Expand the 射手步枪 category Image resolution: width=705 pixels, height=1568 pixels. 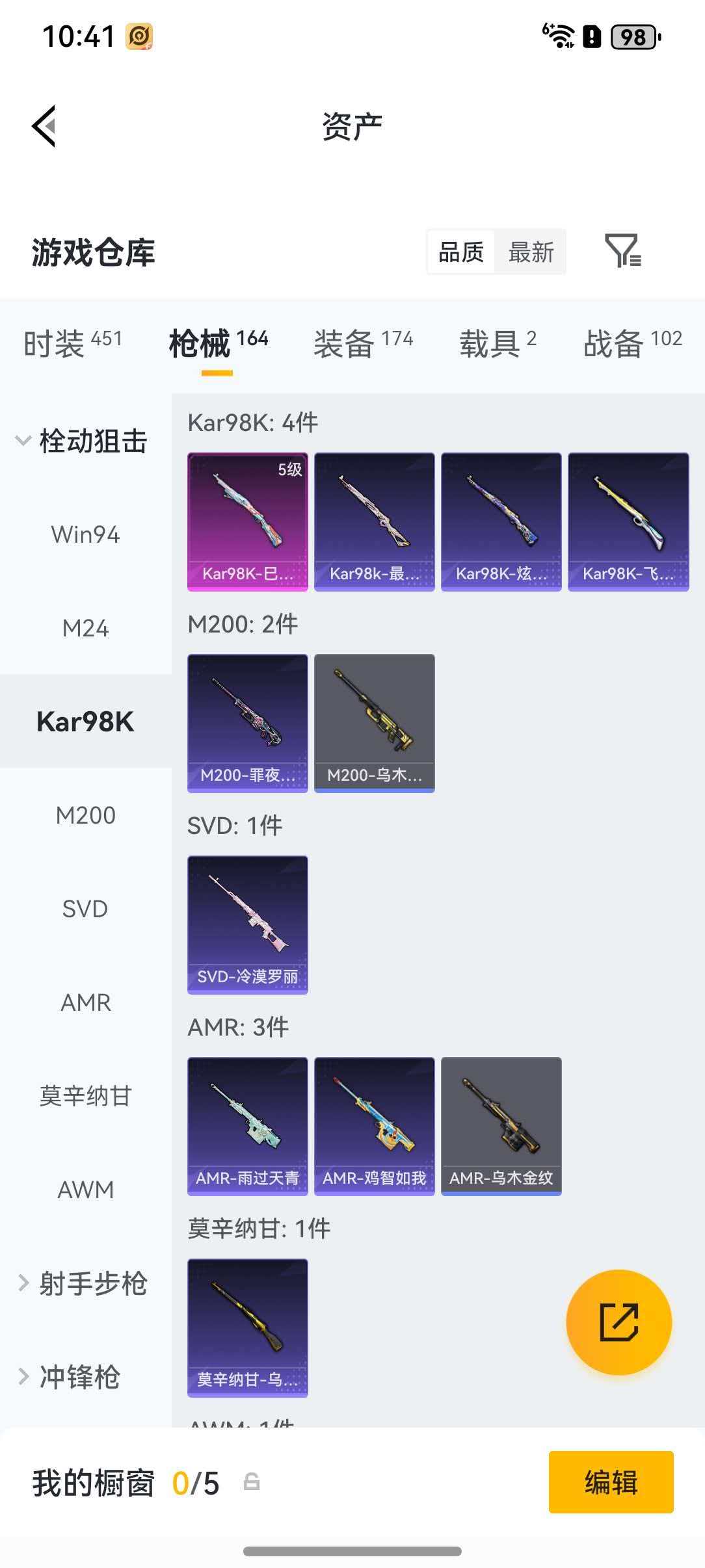coord(83,1283)
